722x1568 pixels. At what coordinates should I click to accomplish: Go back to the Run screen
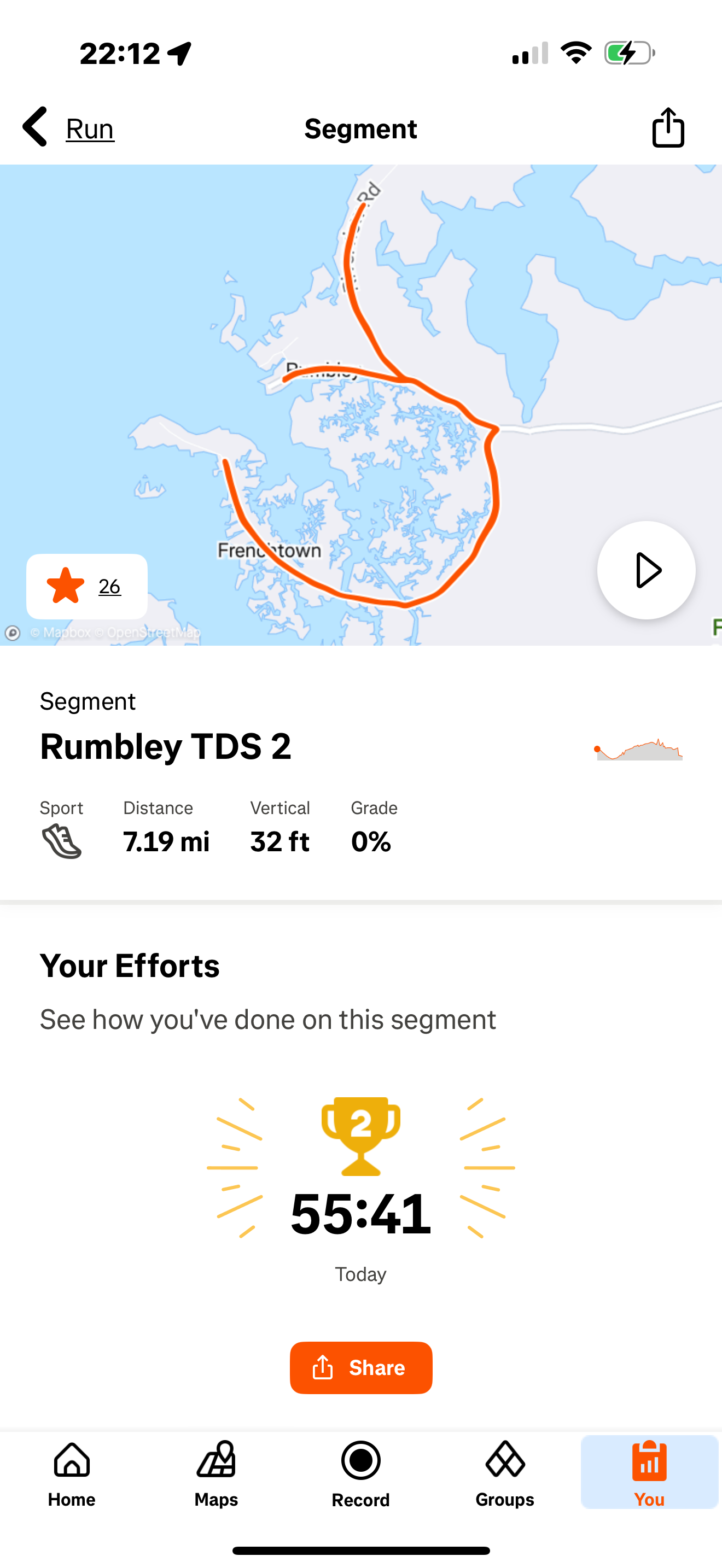(68, 128)
